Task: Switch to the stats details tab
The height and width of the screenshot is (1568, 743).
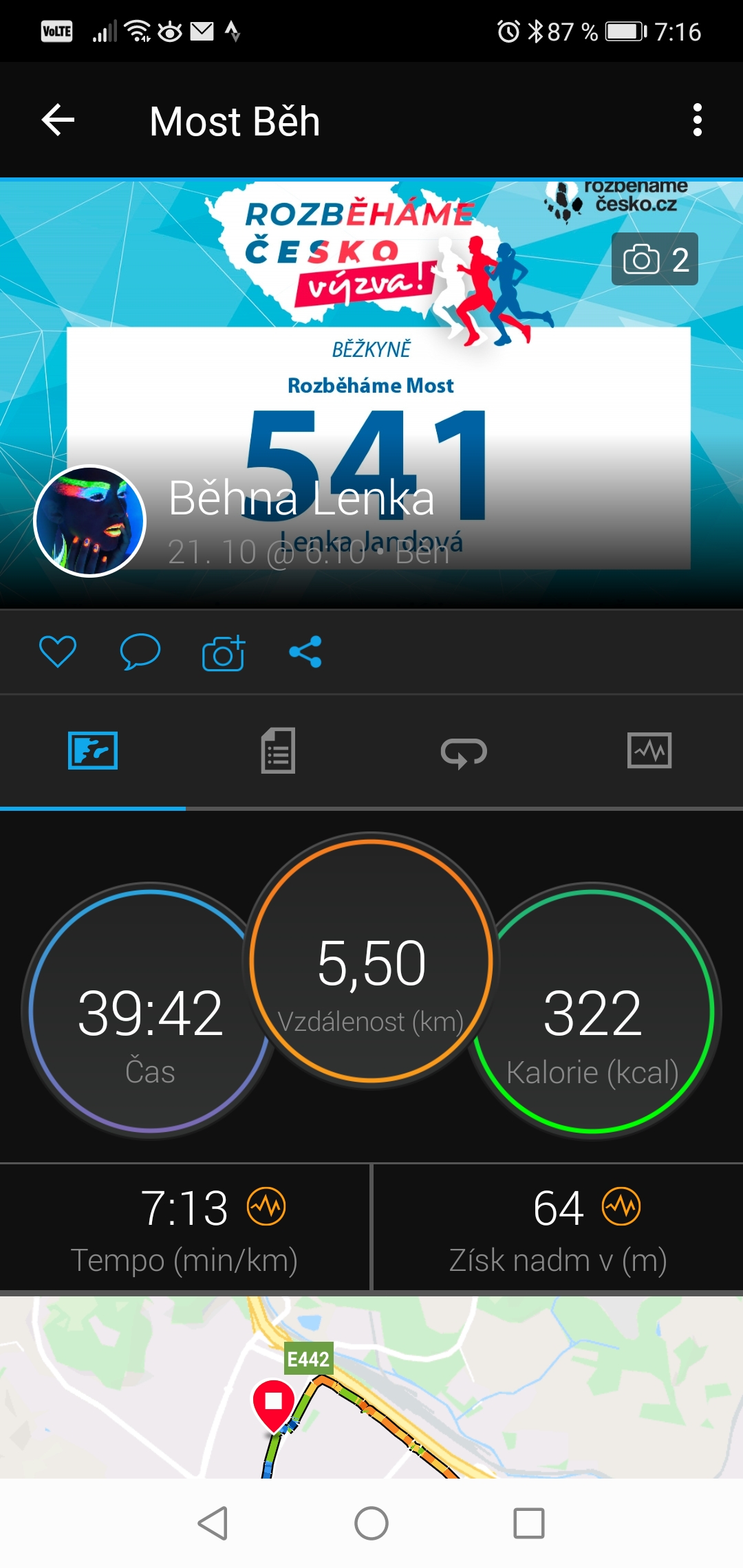Action: [278, 750]
